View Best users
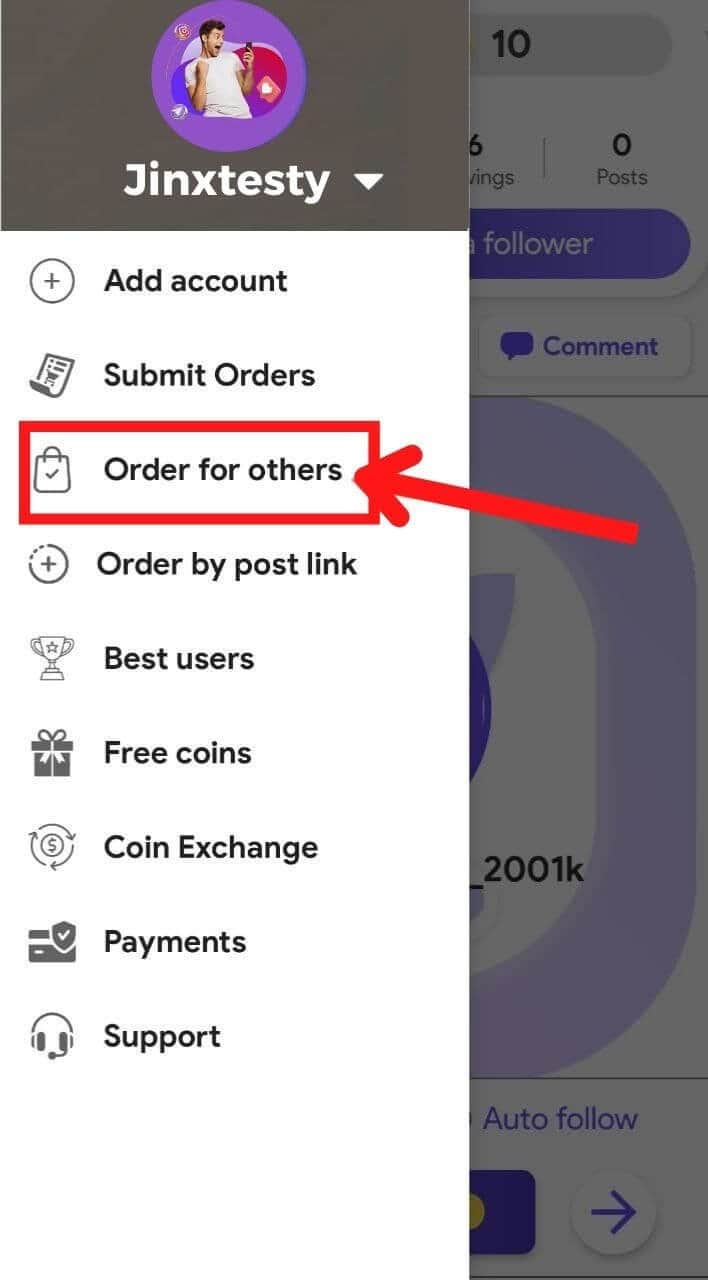The image size is (708, 1280). [x=178, y=659]
